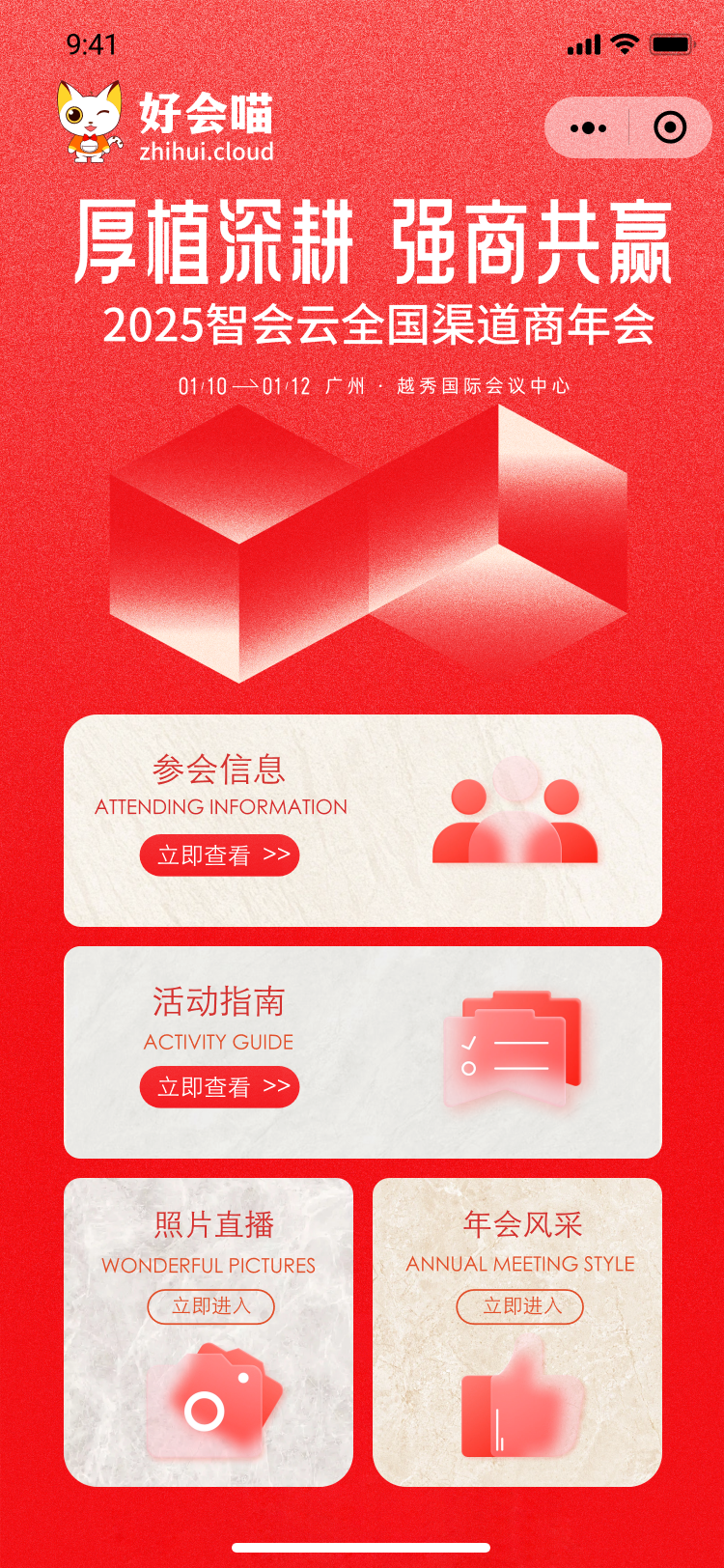Screen dimensions: 724x1568
Task: Open the mini program more options menu
Action: (589, 127)
